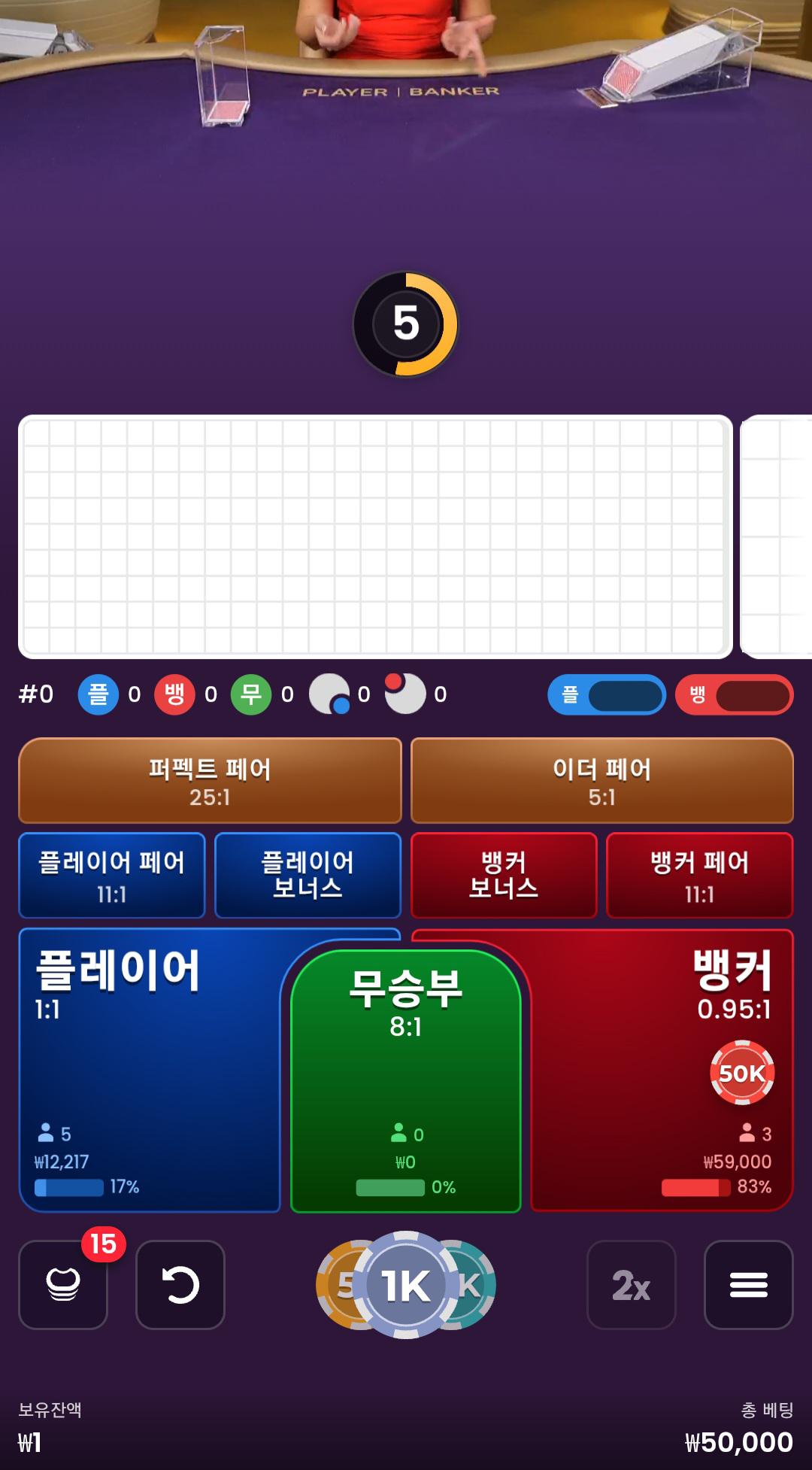Place a bet on 플레이어 페어
Viewport: 812px width, 1470px height.
pyautogui.click(x=112, y=876)
